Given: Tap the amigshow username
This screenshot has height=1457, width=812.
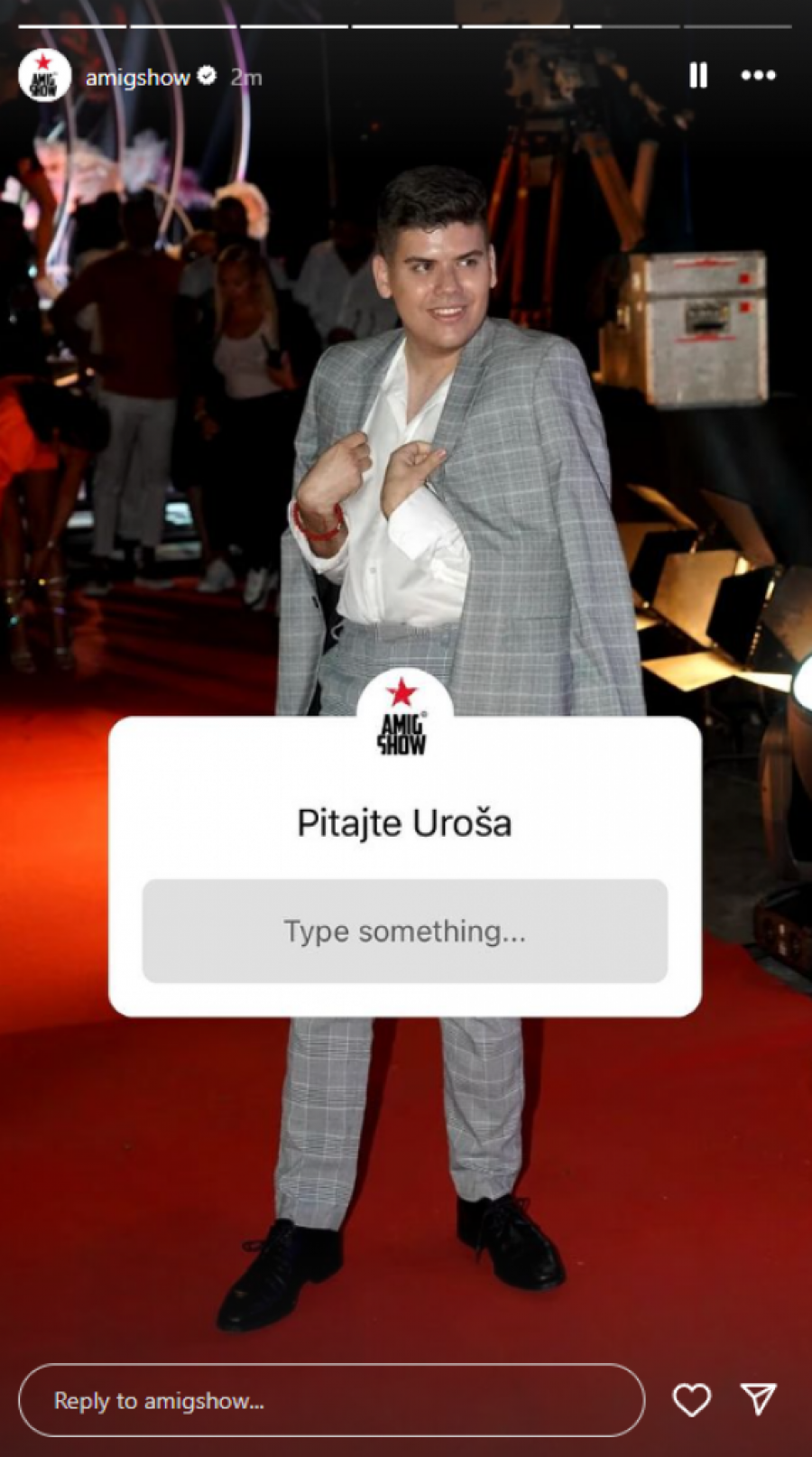Looking at the screenshot, I should tap(137, 78).
